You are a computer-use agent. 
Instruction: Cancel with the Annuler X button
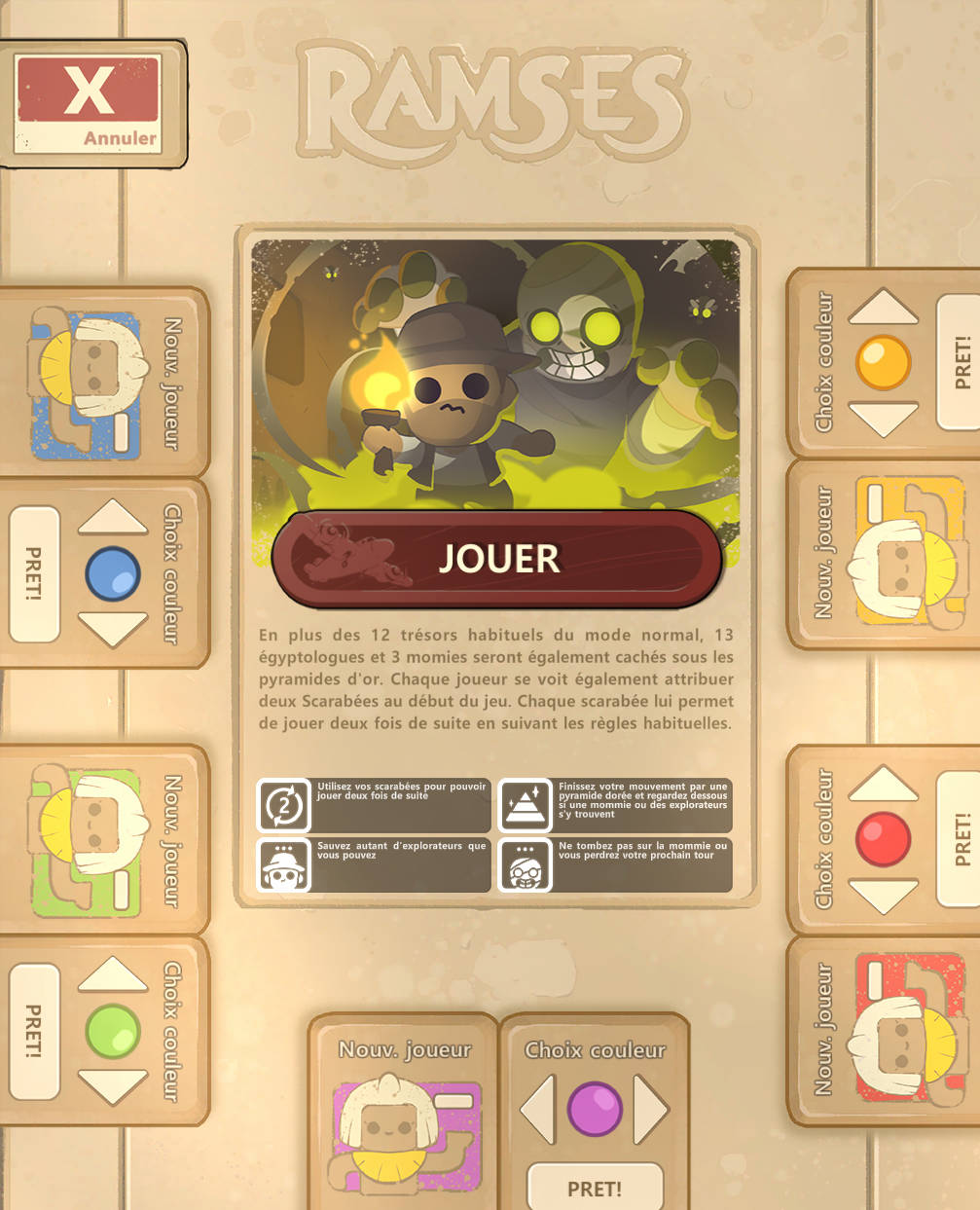click(88, 102)
